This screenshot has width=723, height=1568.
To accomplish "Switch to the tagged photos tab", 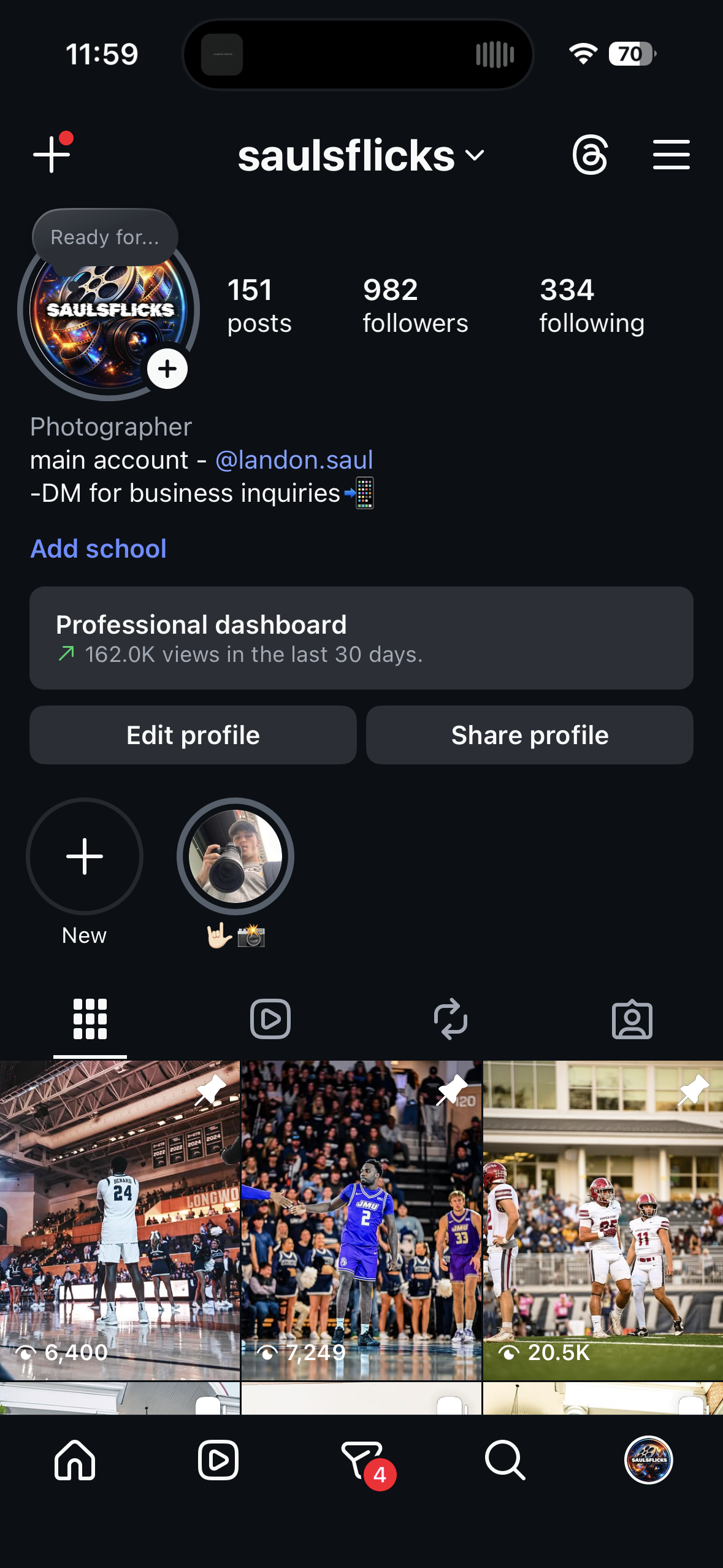I will coord(632,1019).
